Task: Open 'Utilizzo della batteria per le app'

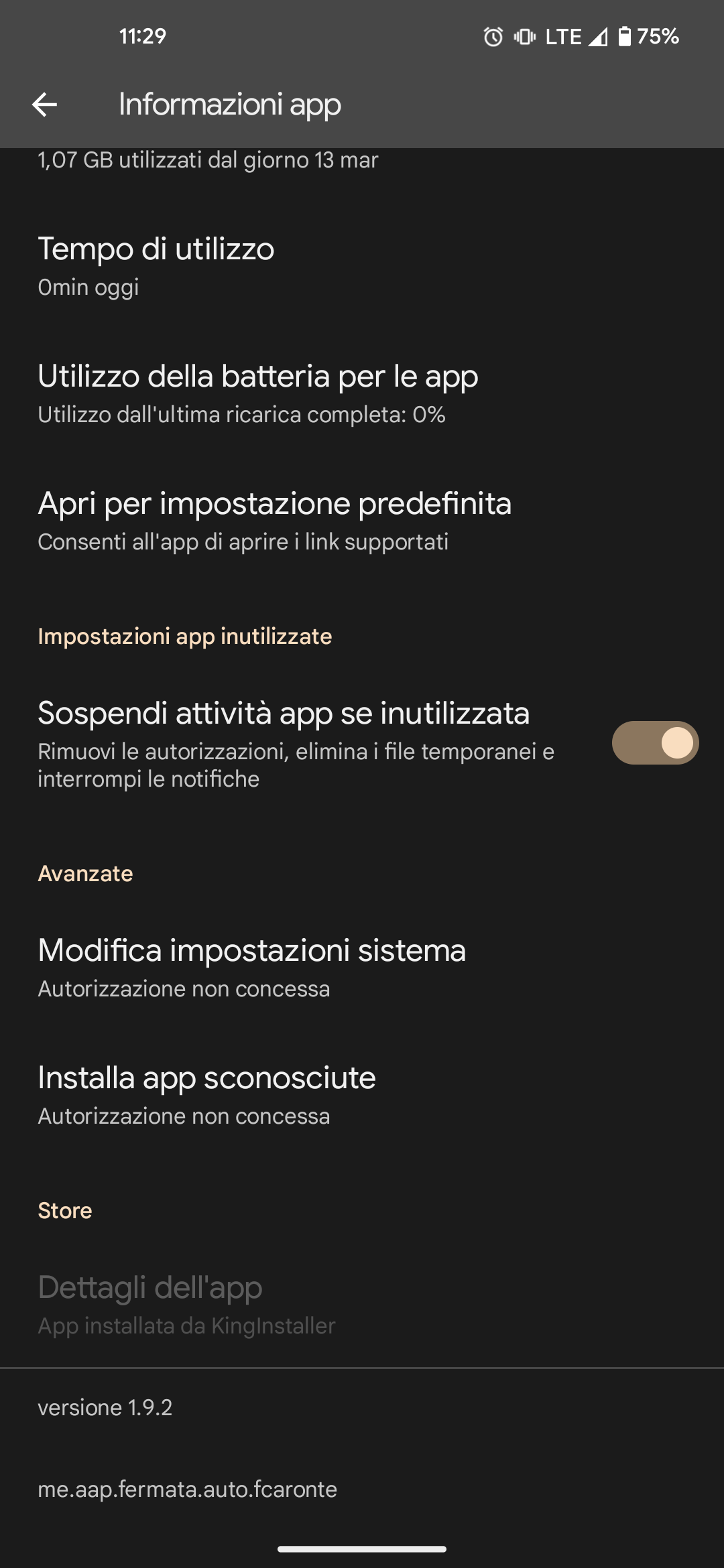Action: coord(268,392)
